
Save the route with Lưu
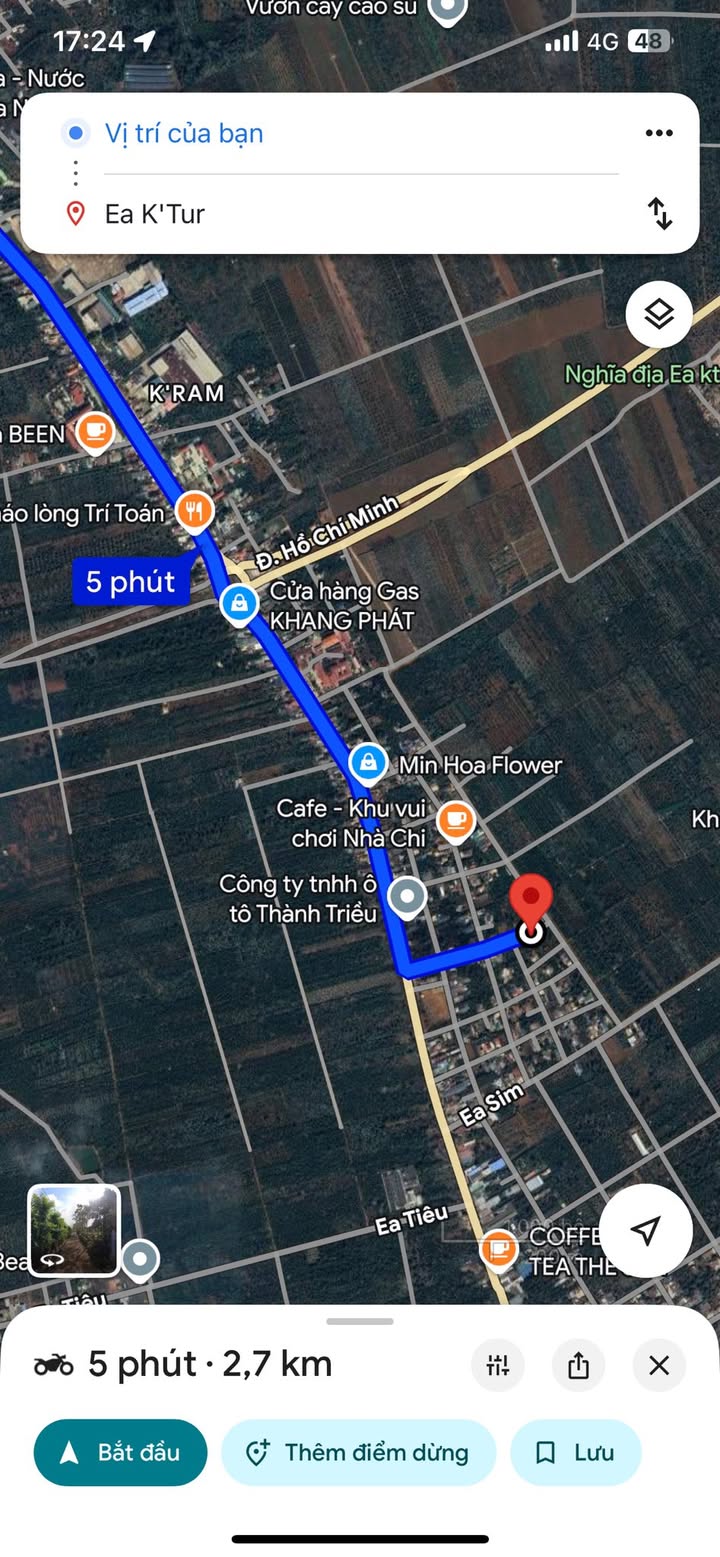pyautogui.click(x=576, y=1453)
